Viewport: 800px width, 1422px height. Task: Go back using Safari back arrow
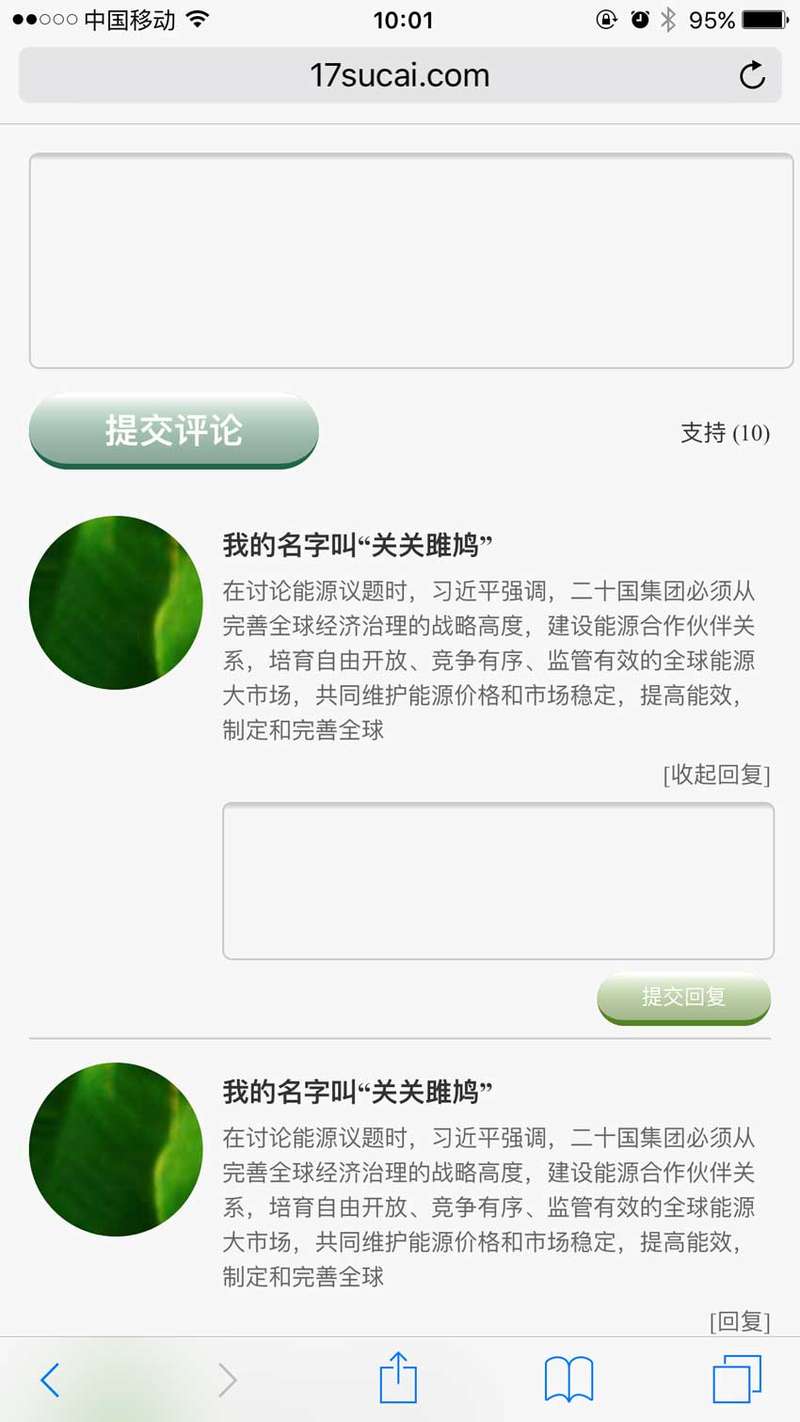click(50, 1381)
